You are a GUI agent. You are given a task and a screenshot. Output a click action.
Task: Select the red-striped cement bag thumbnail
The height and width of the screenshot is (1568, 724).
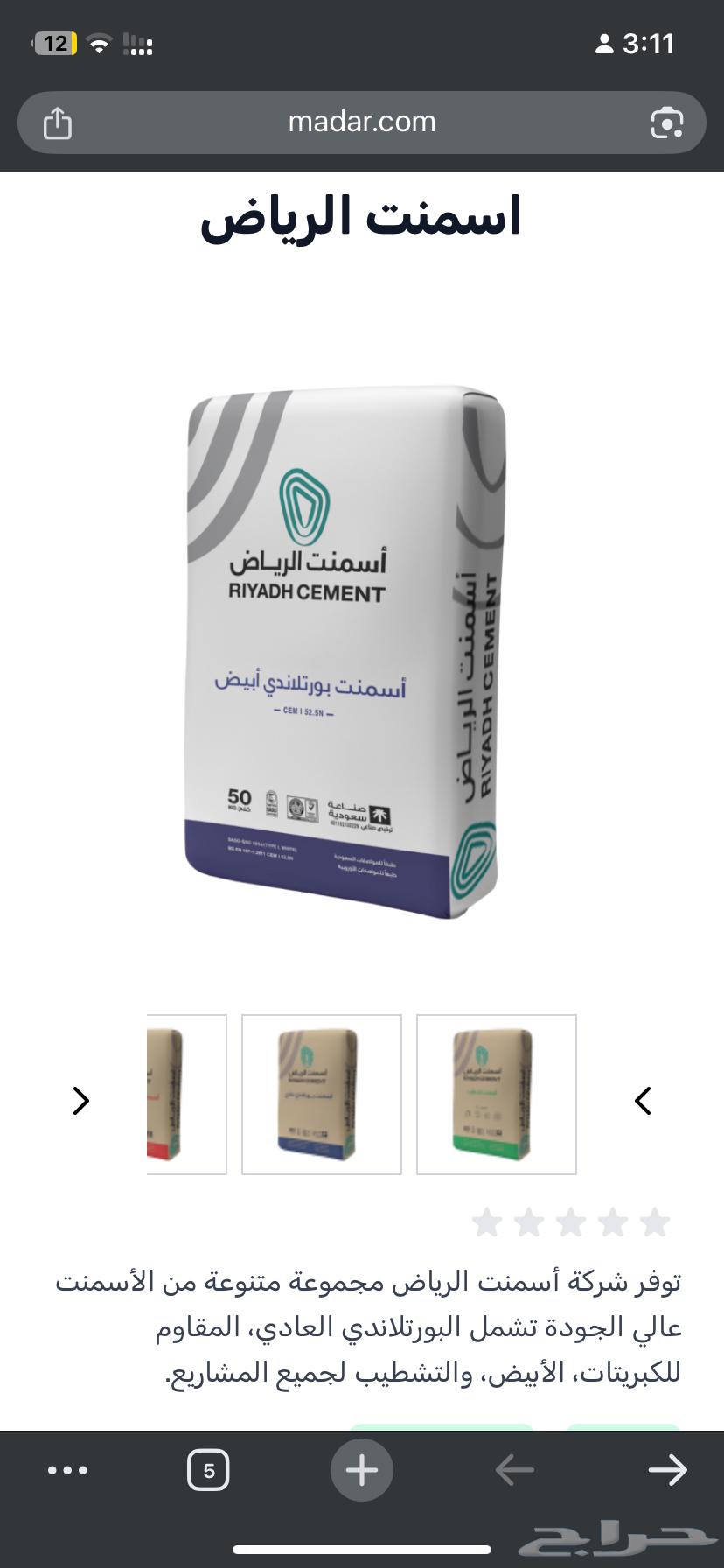tap(185, 1094)
